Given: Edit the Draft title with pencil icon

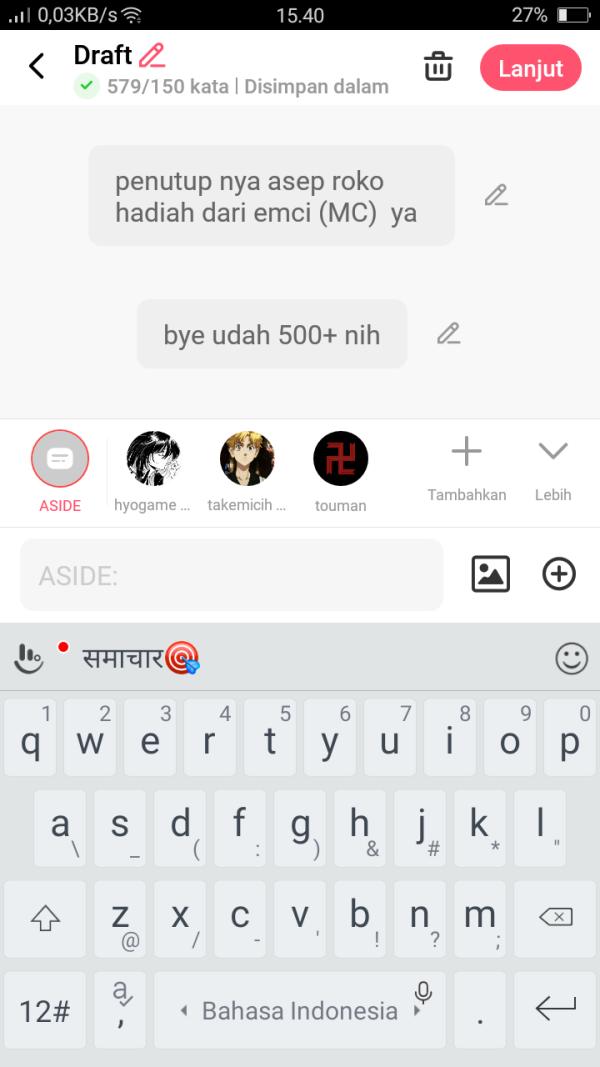Looking at the screenshot, I should (152, 55).
